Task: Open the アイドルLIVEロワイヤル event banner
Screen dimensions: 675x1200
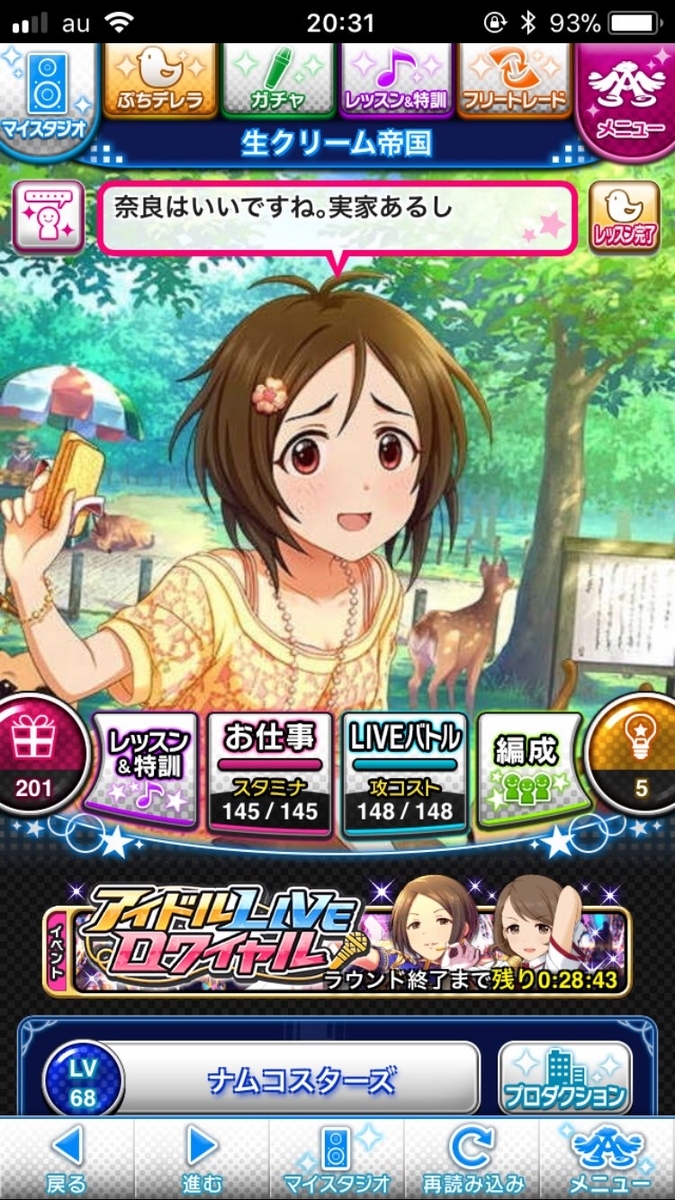Action: (337, 937)
